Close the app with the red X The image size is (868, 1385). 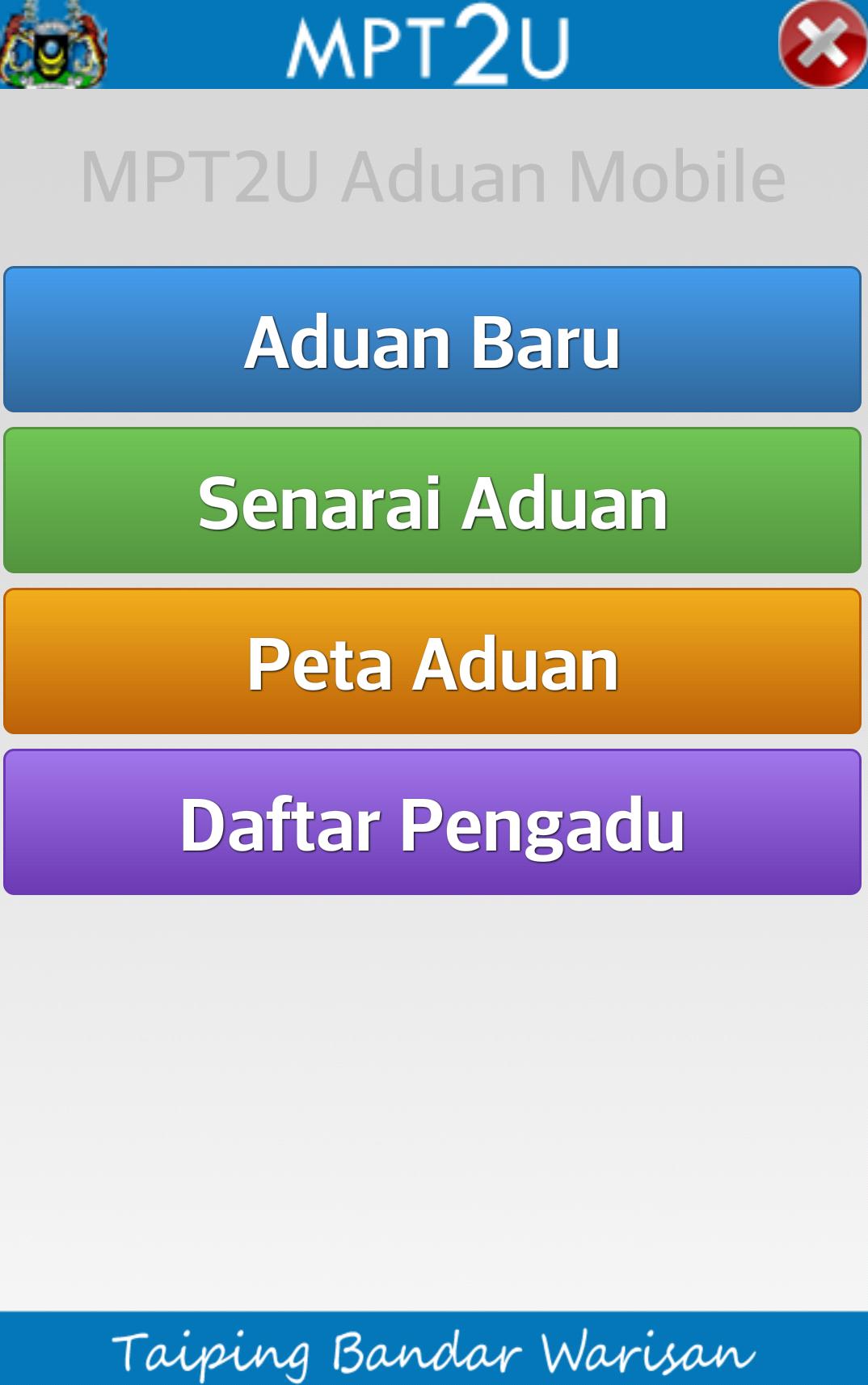(x=822, y=44)
